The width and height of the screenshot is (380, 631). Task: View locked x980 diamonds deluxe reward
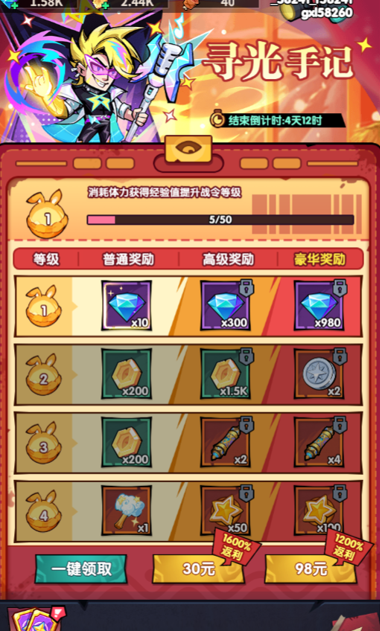319,305
